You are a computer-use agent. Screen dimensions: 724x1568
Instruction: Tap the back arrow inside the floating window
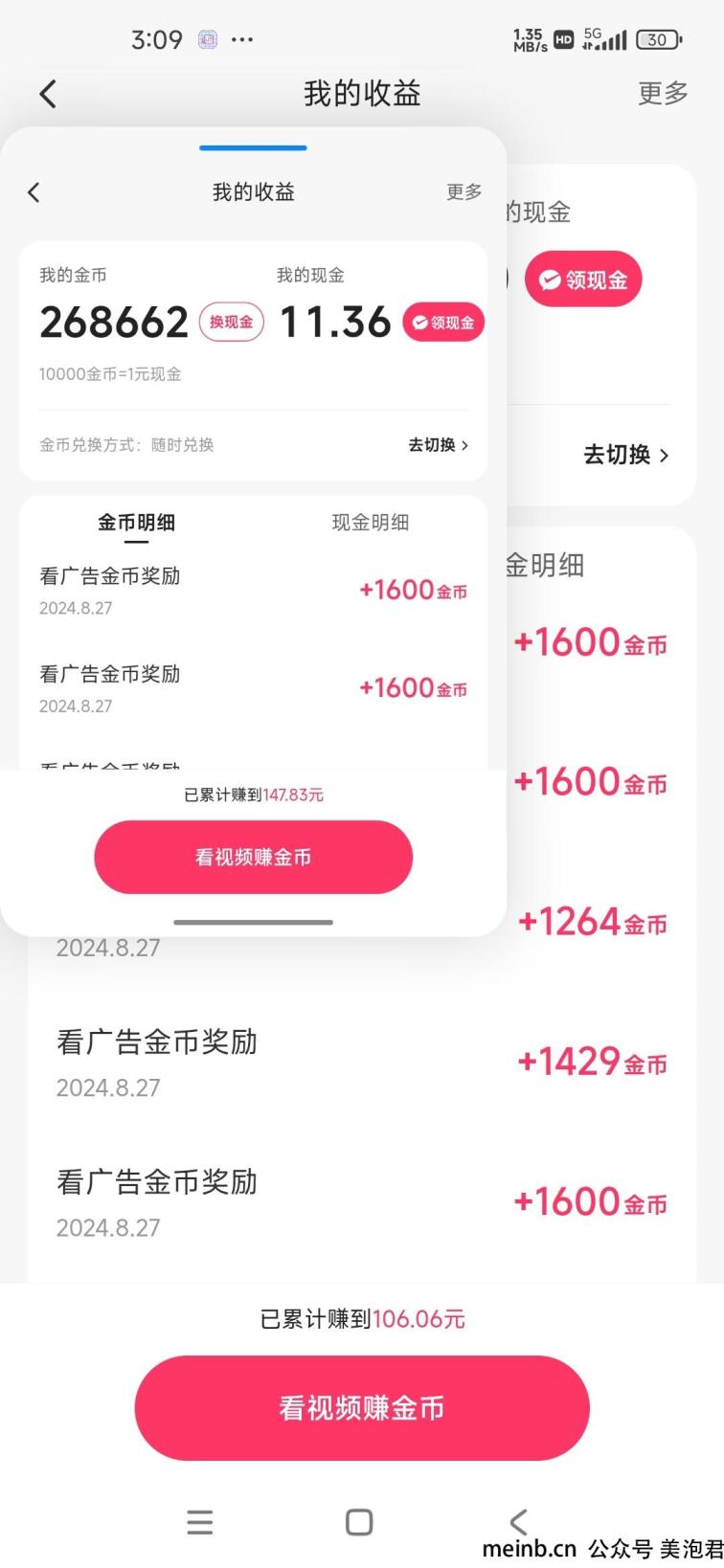[34, 192]
